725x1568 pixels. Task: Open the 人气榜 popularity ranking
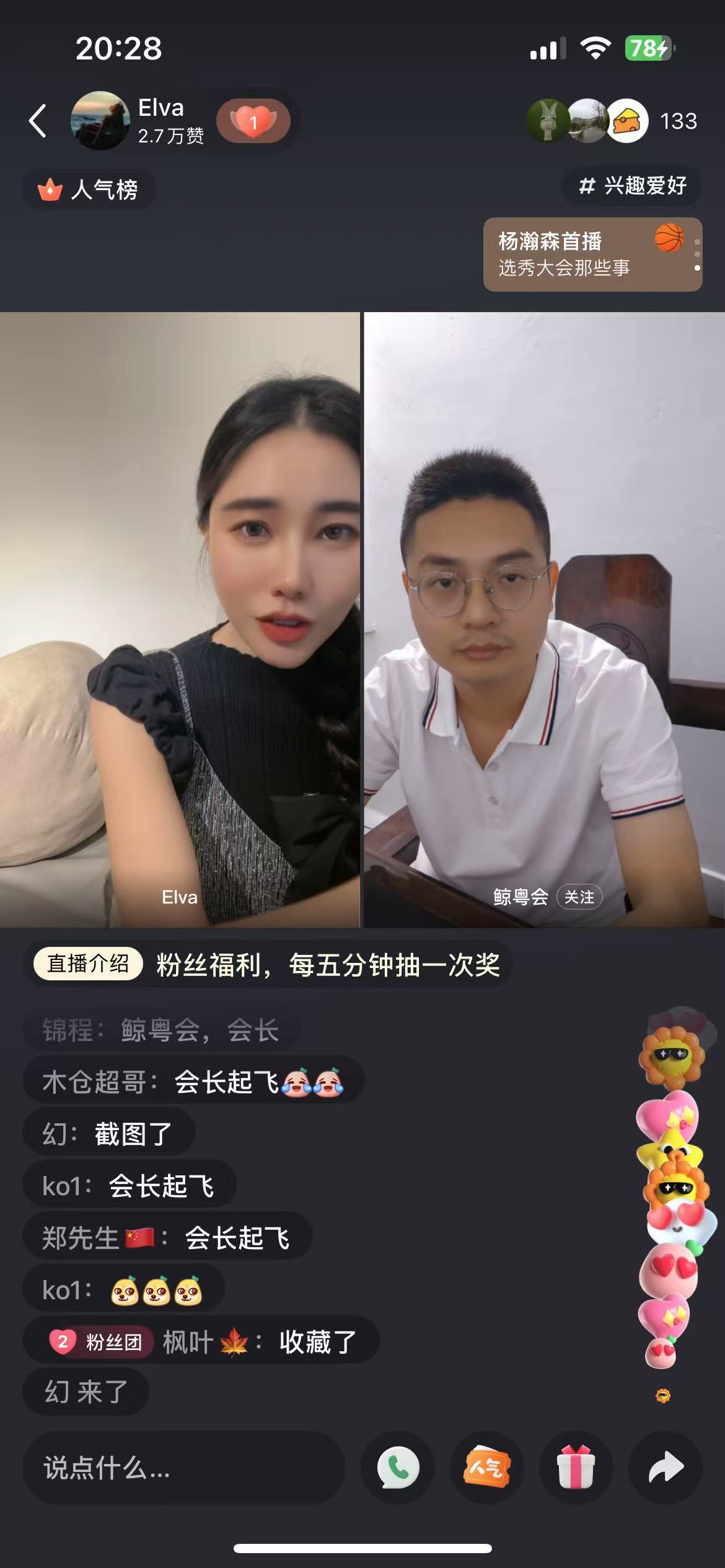click(x=89, y=189)
